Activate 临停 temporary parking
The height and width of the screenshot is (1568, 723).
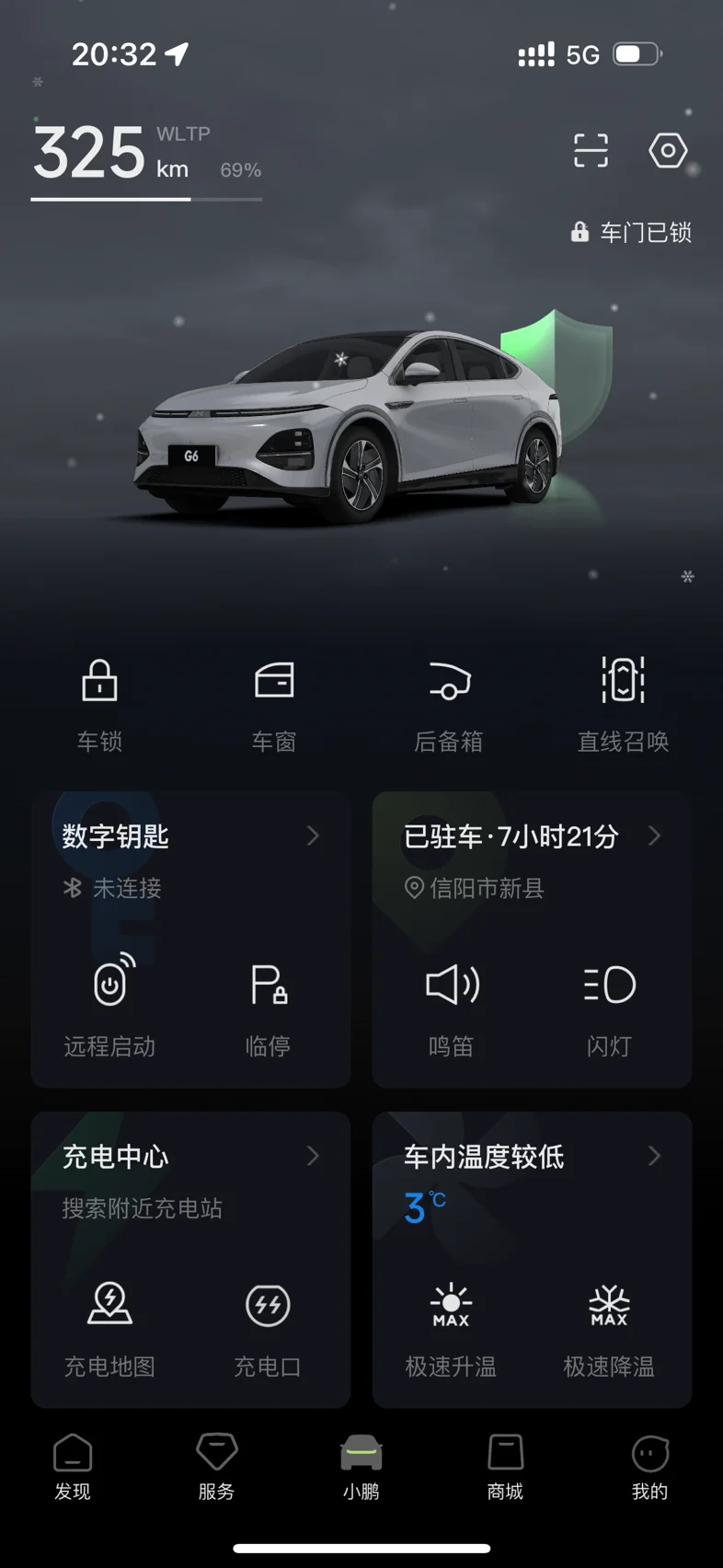pyautogui.click(x=268, y=1007)
